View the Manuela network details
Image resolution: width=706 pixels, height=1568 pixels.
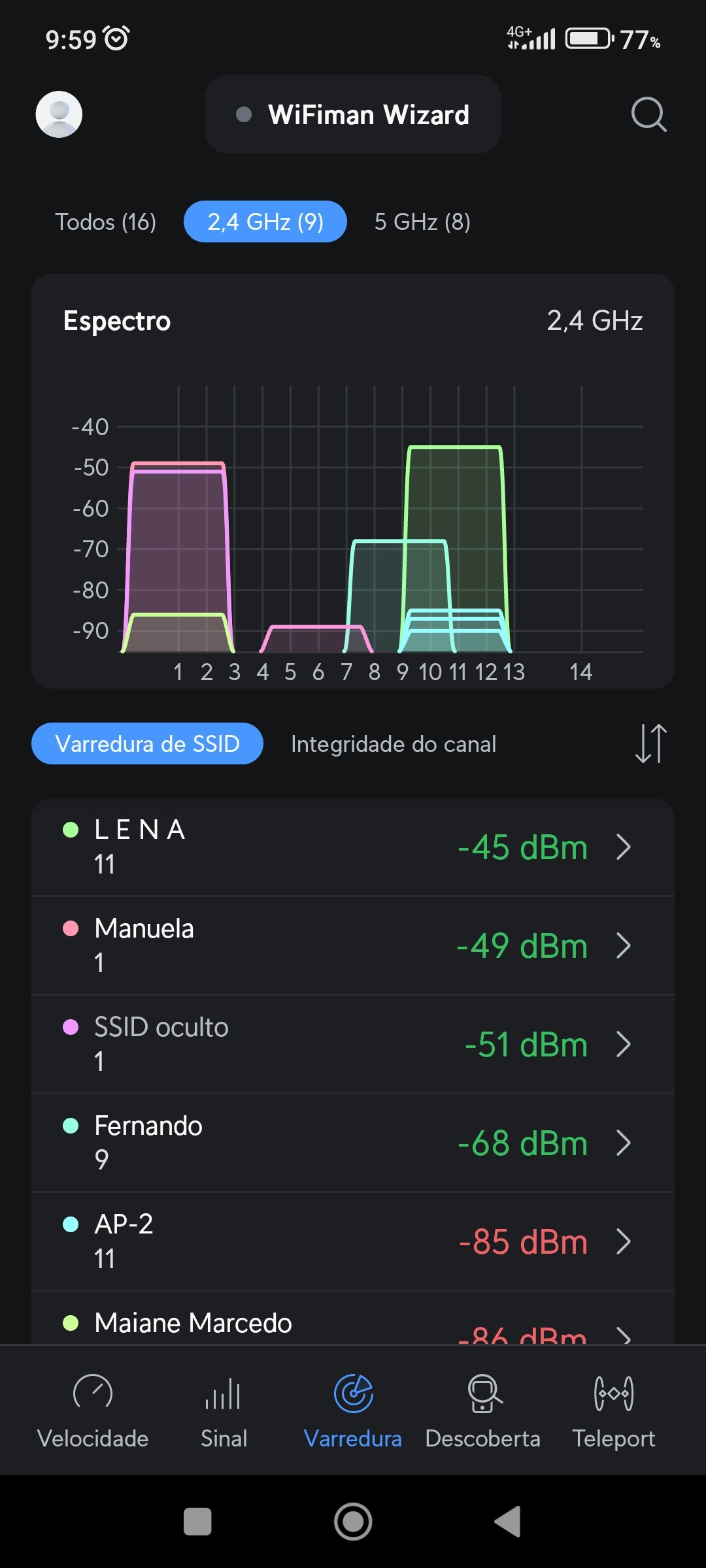point(353,945)
